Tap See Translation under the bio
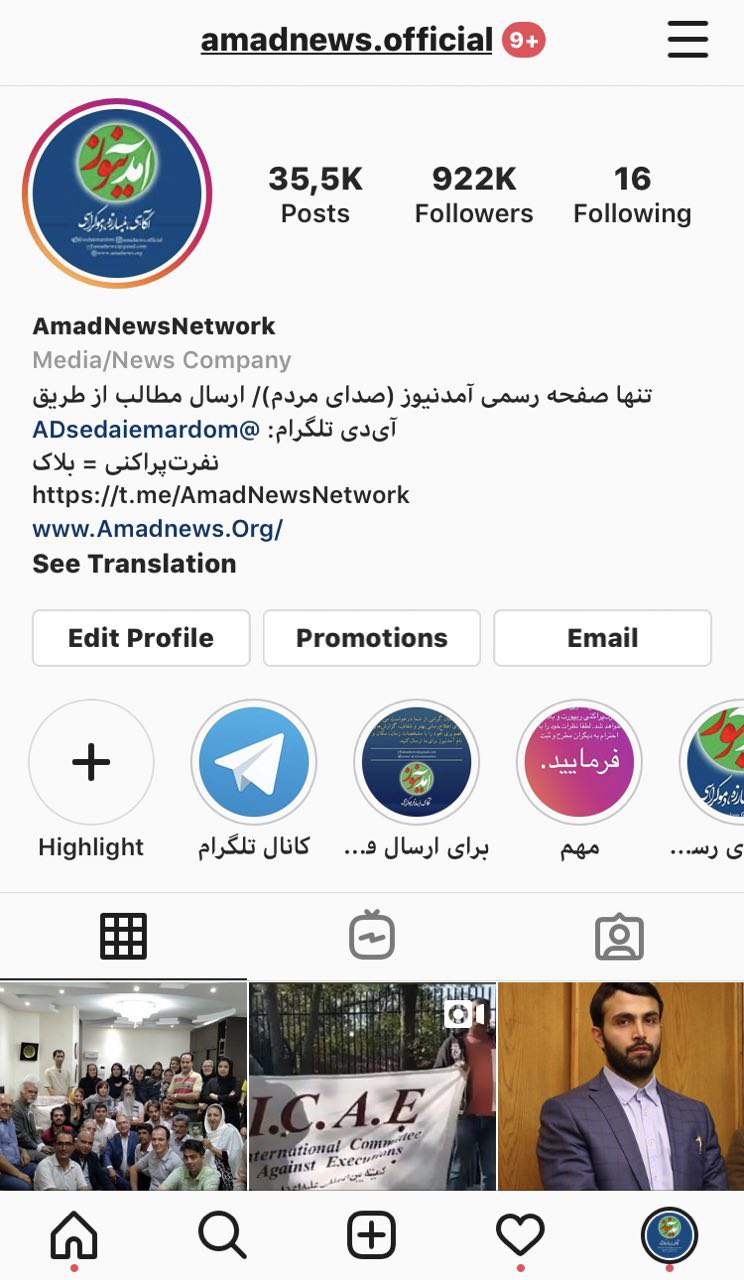Screen dimensions: 744x1280 pyautogui.click(x=134, y=563)
